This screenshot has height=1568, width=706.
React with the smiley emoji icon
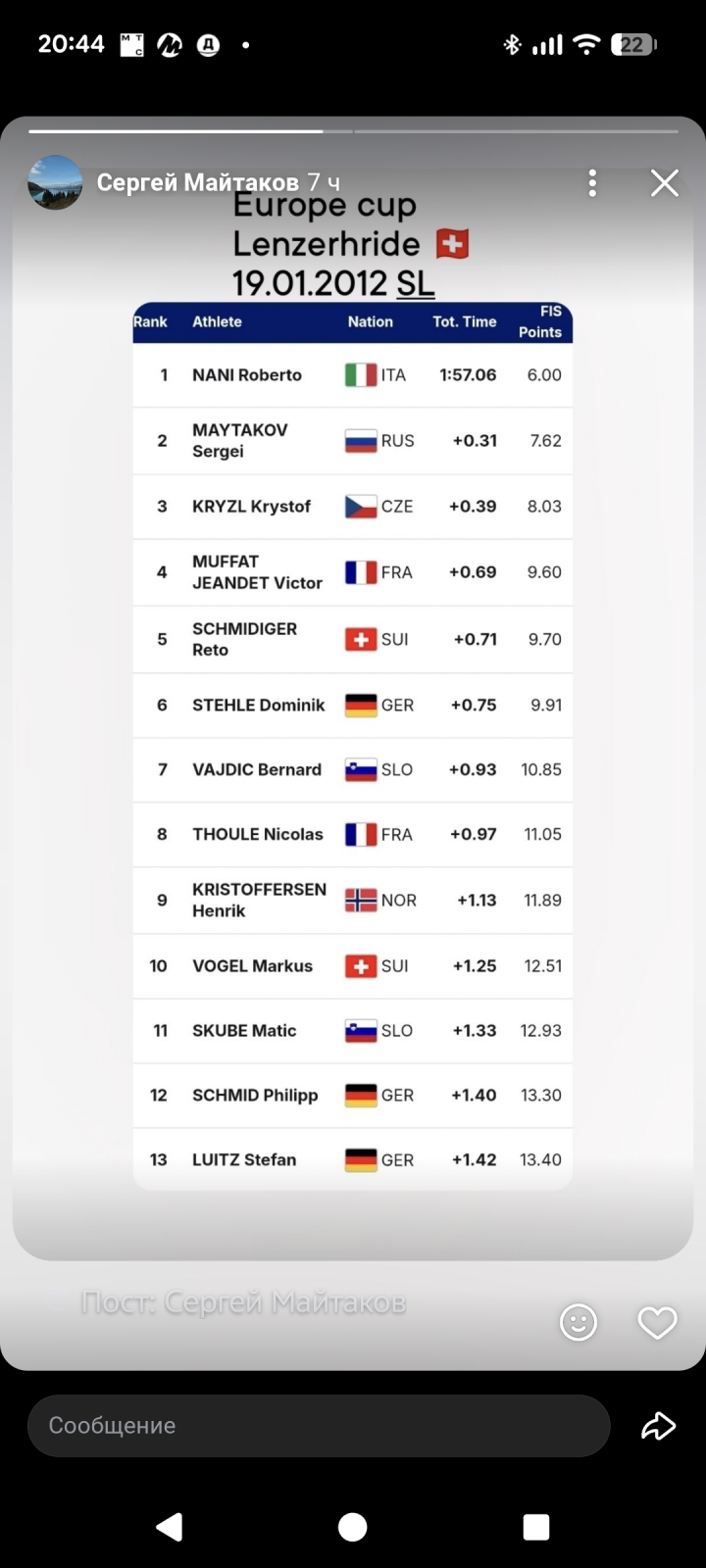[x=579, y=1322]
